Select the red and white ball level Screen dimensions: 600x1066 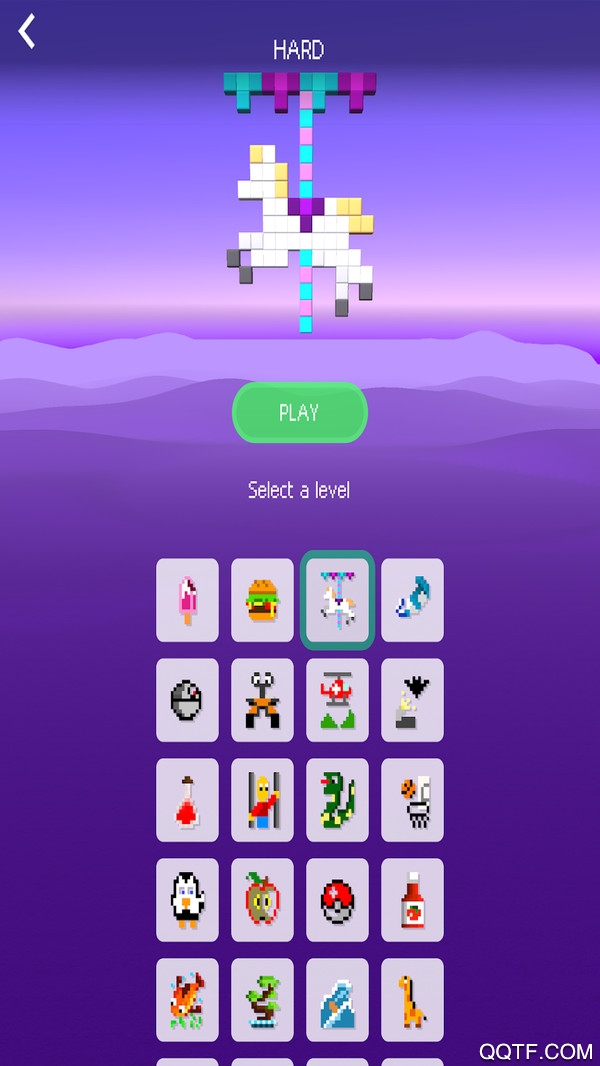click(337, 900)
